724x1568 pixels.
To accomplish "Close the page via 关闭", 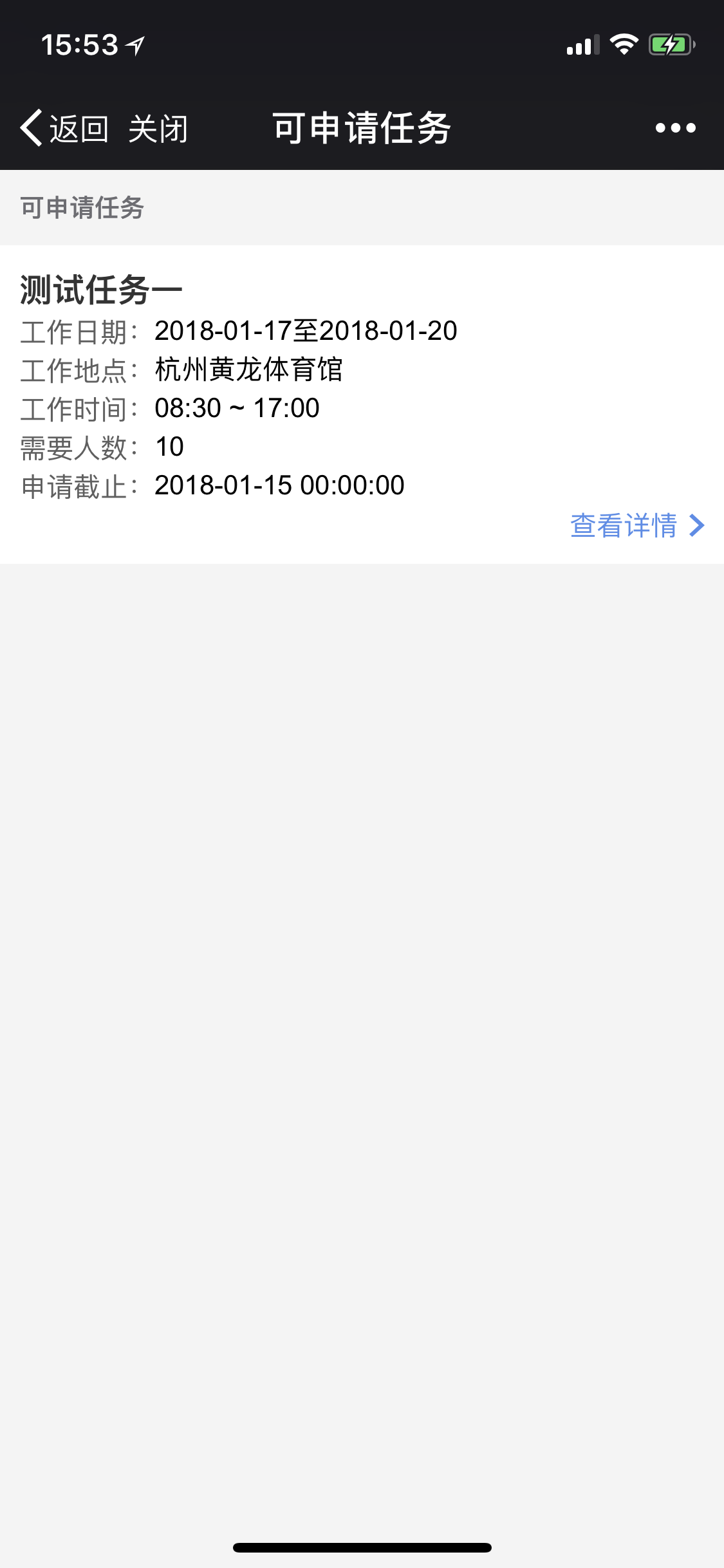I will click(158, 128).
